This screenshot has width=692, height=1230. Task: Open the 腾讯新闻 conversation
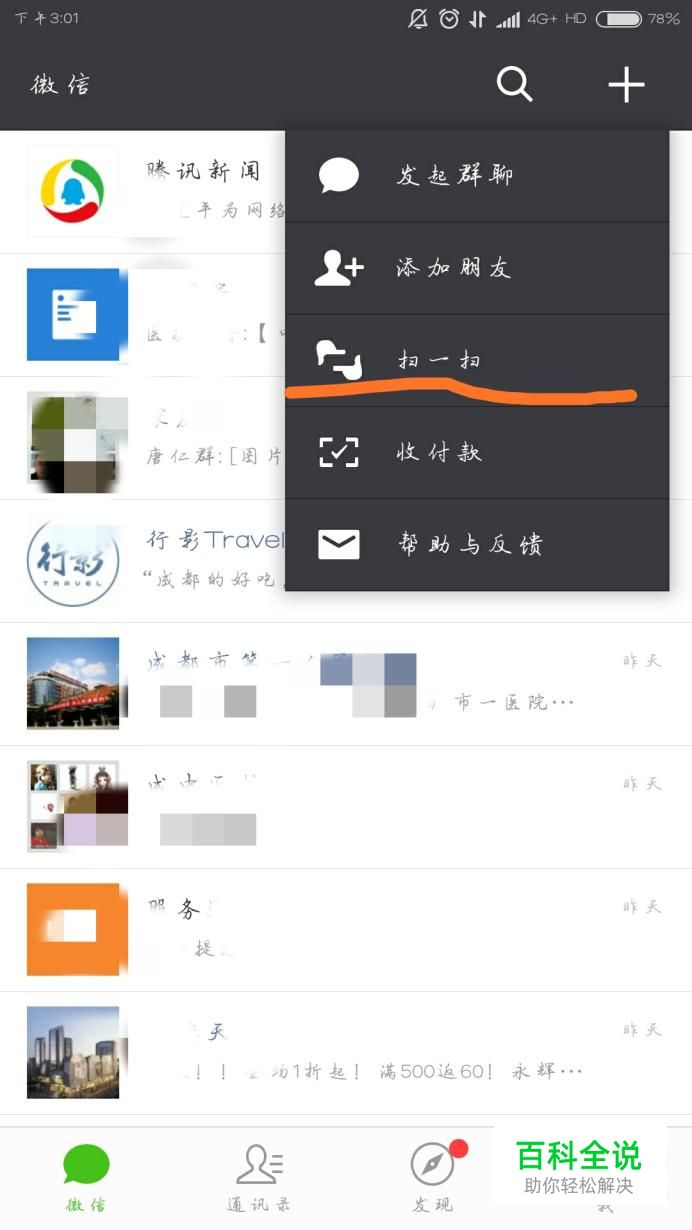point(150,190)
